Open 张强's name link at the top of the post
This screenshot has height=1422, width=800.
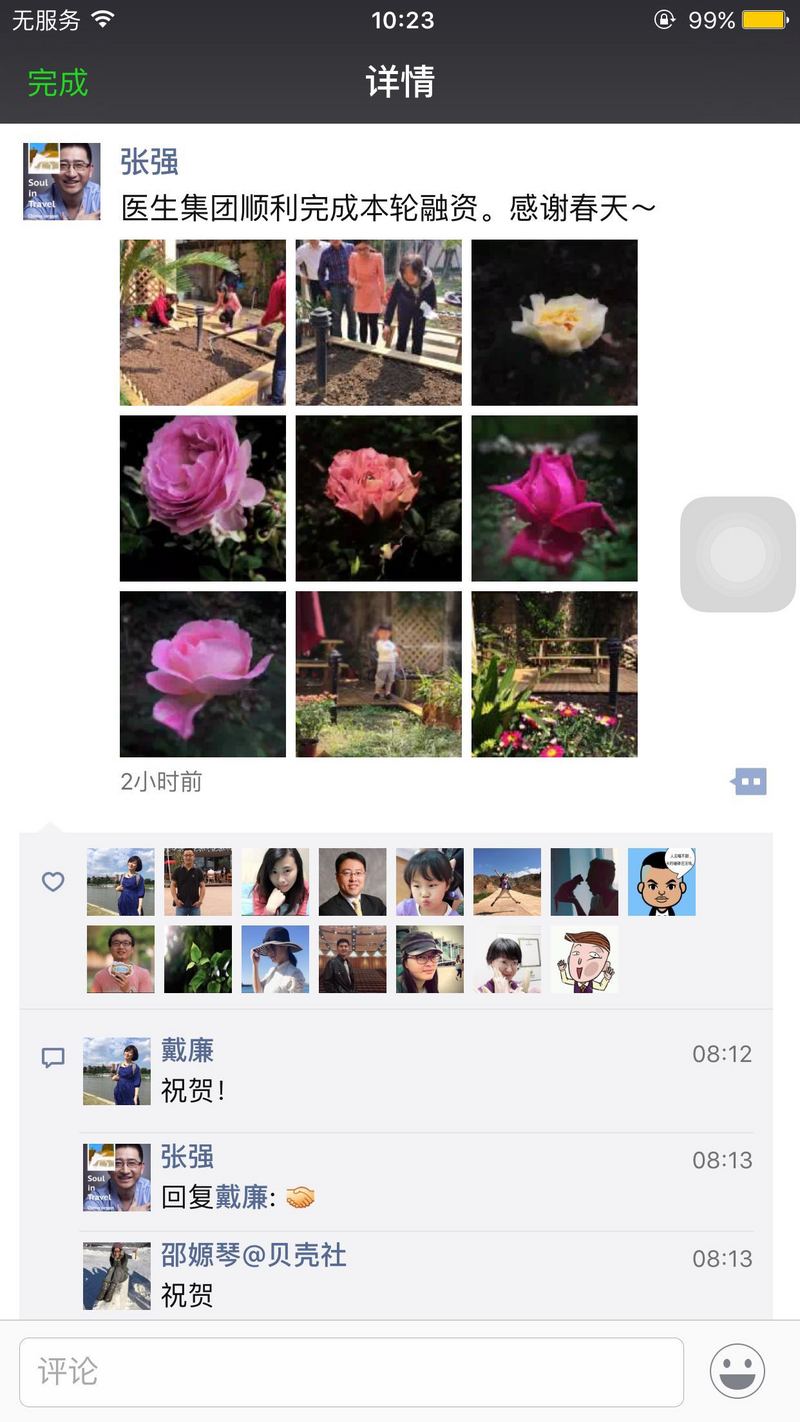coord(149,161)
